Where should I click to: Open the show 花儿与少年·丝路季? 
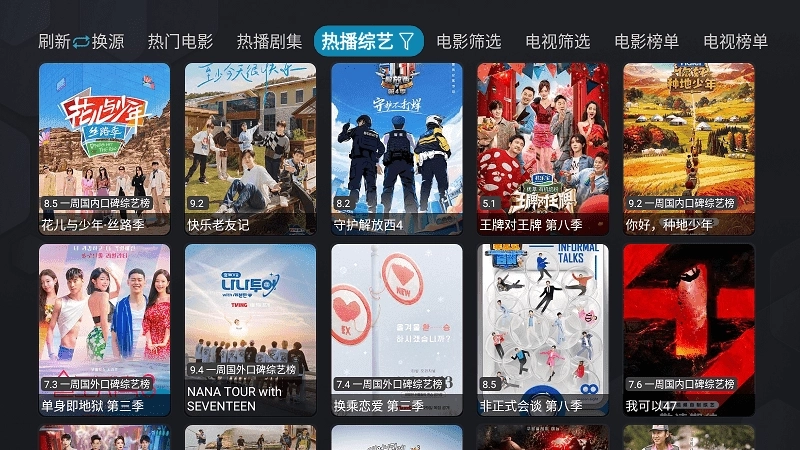(104, 148)
